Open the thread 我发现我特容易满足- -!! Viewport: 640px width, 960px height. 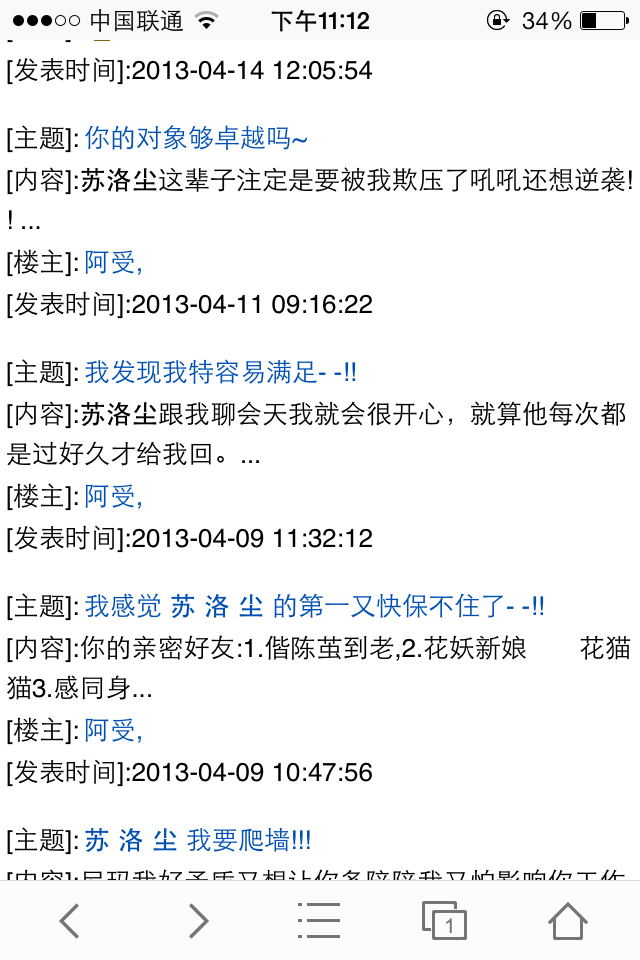[x=220, y=373]
